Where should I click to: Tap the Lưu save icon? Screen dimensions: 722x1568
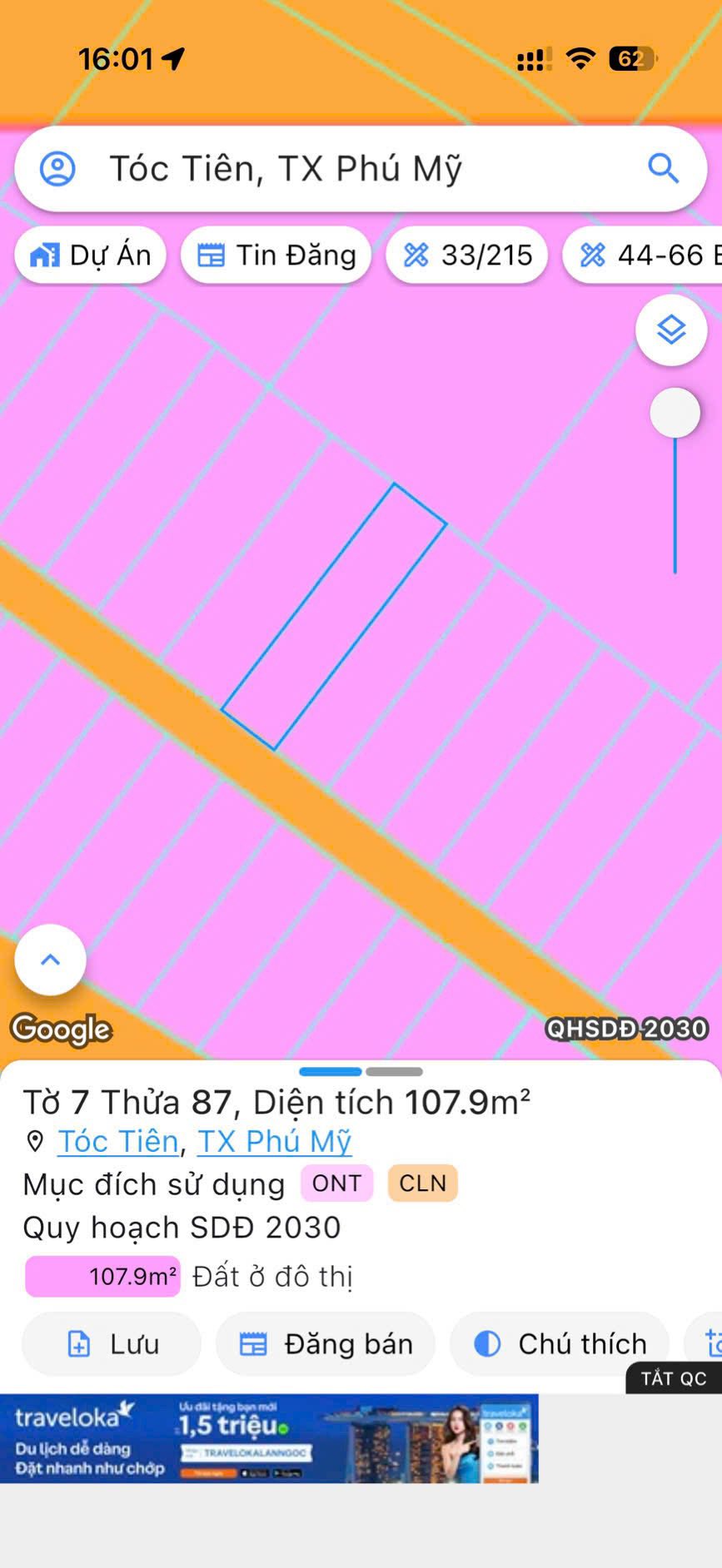79,1342
